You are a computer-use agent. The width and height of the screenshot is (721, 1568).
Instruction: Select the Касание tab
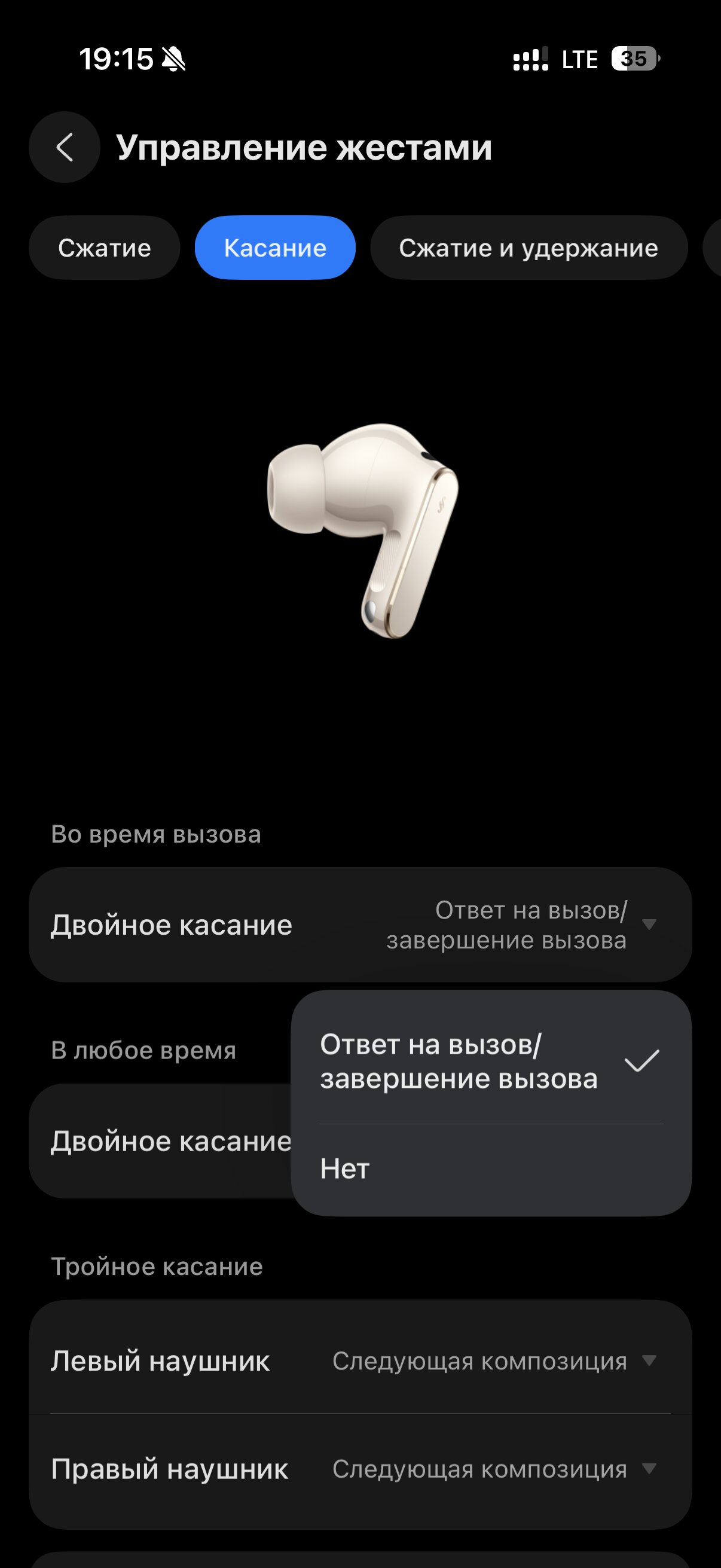pos(275,248)
